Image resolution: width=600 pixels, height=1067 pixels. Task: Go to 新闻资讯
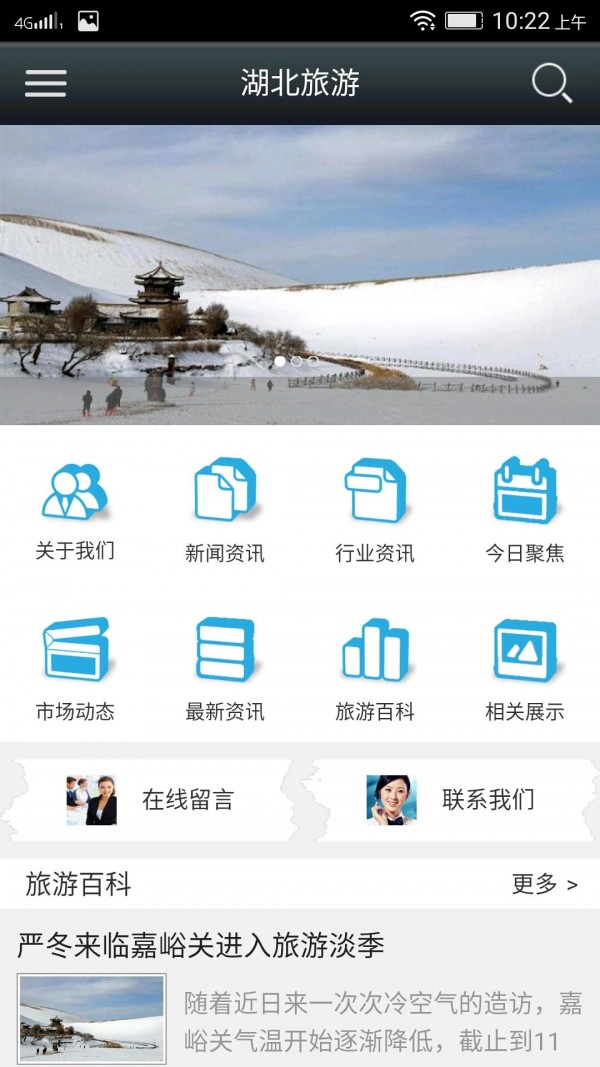225,510
